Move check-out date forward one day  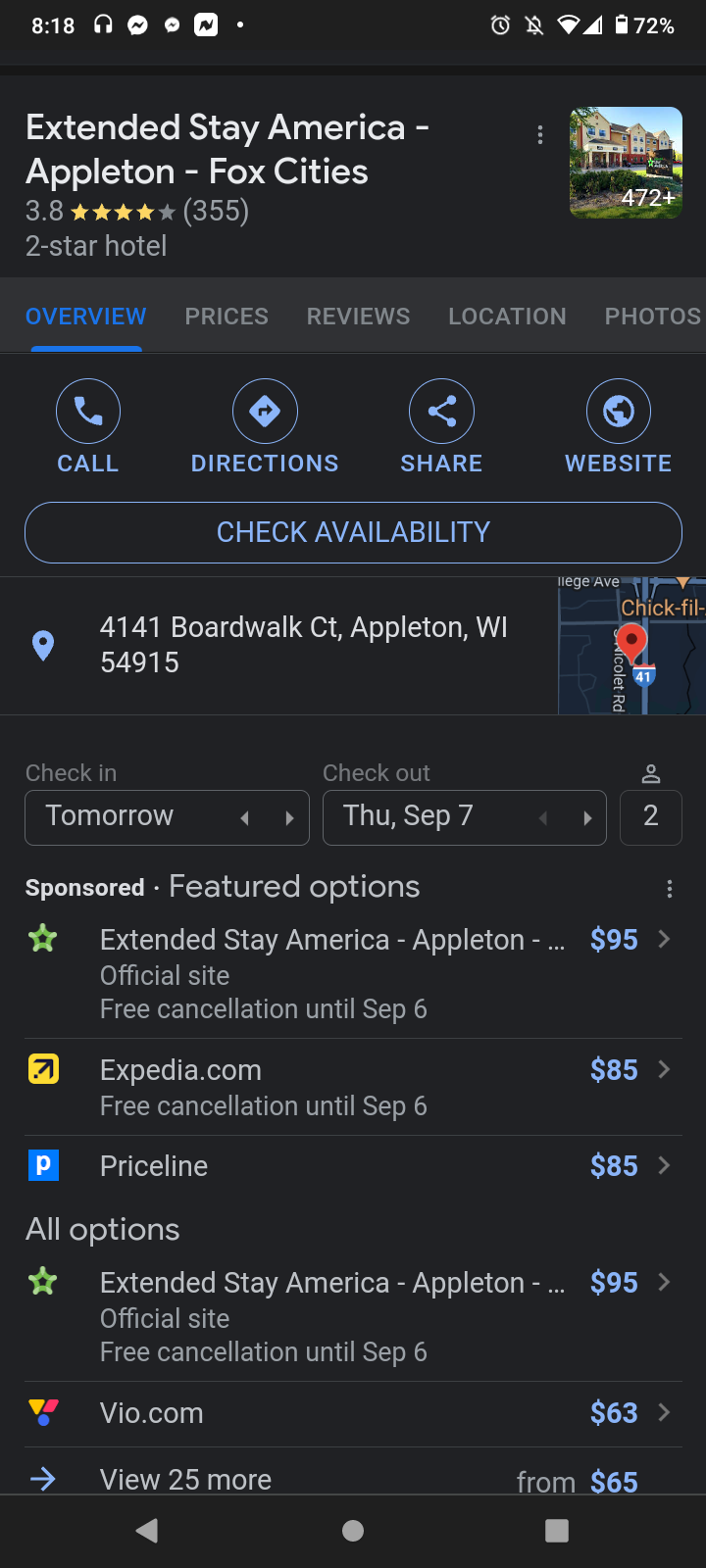pos(587,818)
